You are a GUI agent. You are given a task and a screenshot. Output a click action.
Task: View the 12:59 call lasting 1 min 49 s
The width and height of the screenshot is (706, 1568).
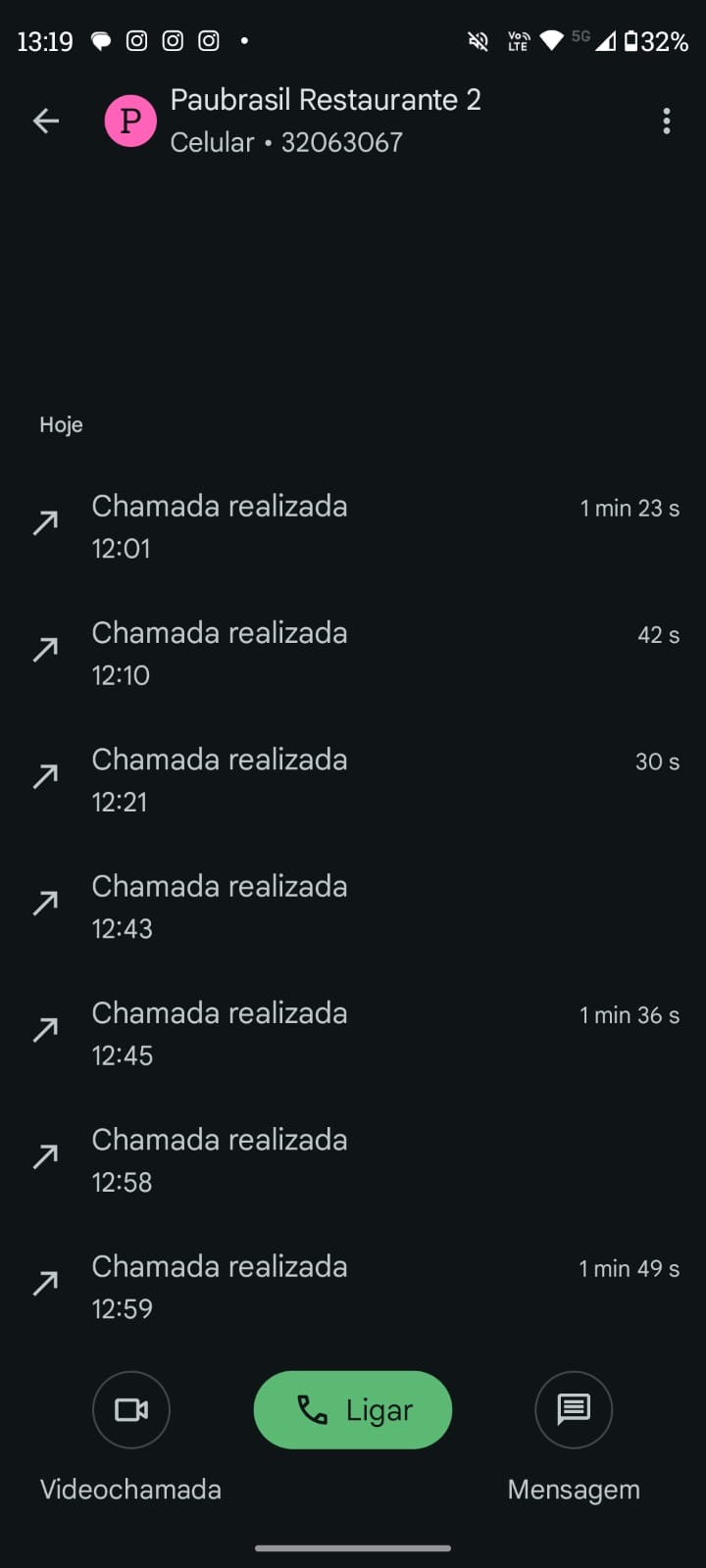[x=353, y=1287]
